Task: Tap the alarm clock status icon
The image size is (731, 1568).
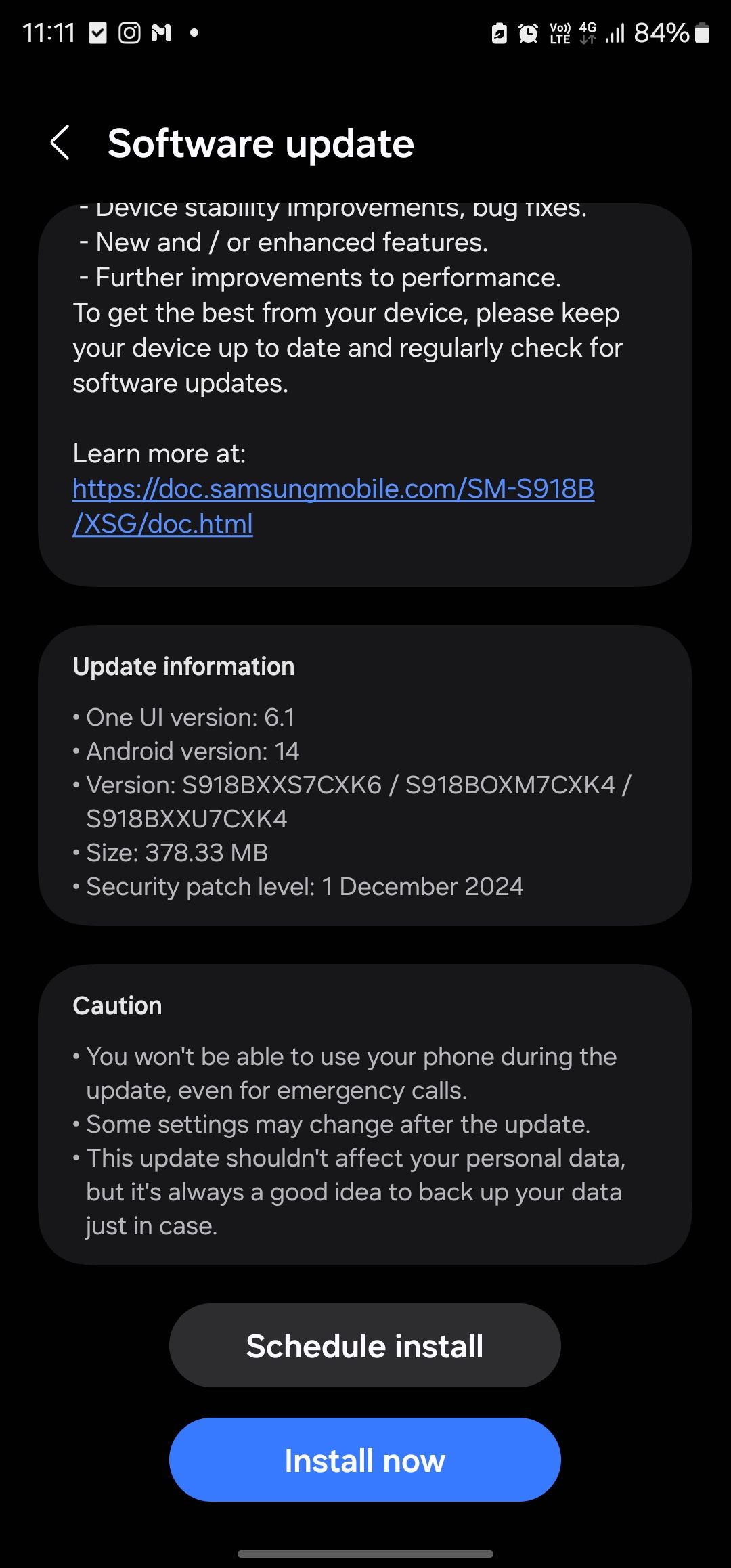Action: coord(528,32)
